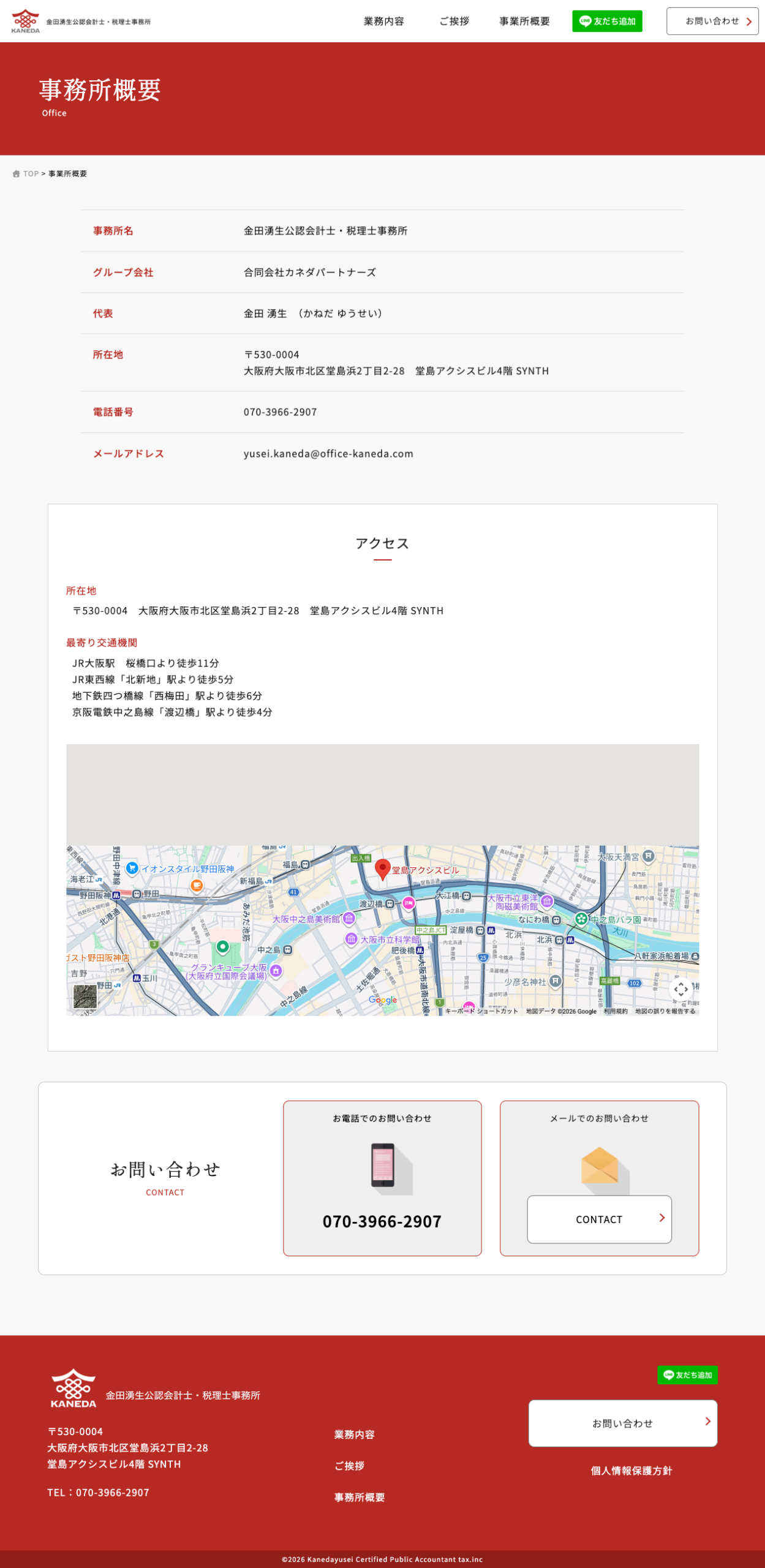Open the footer お問い合わせ button
This screenshot has width=765, height=1568.
pyautogui.click(x=622, y=1423)
